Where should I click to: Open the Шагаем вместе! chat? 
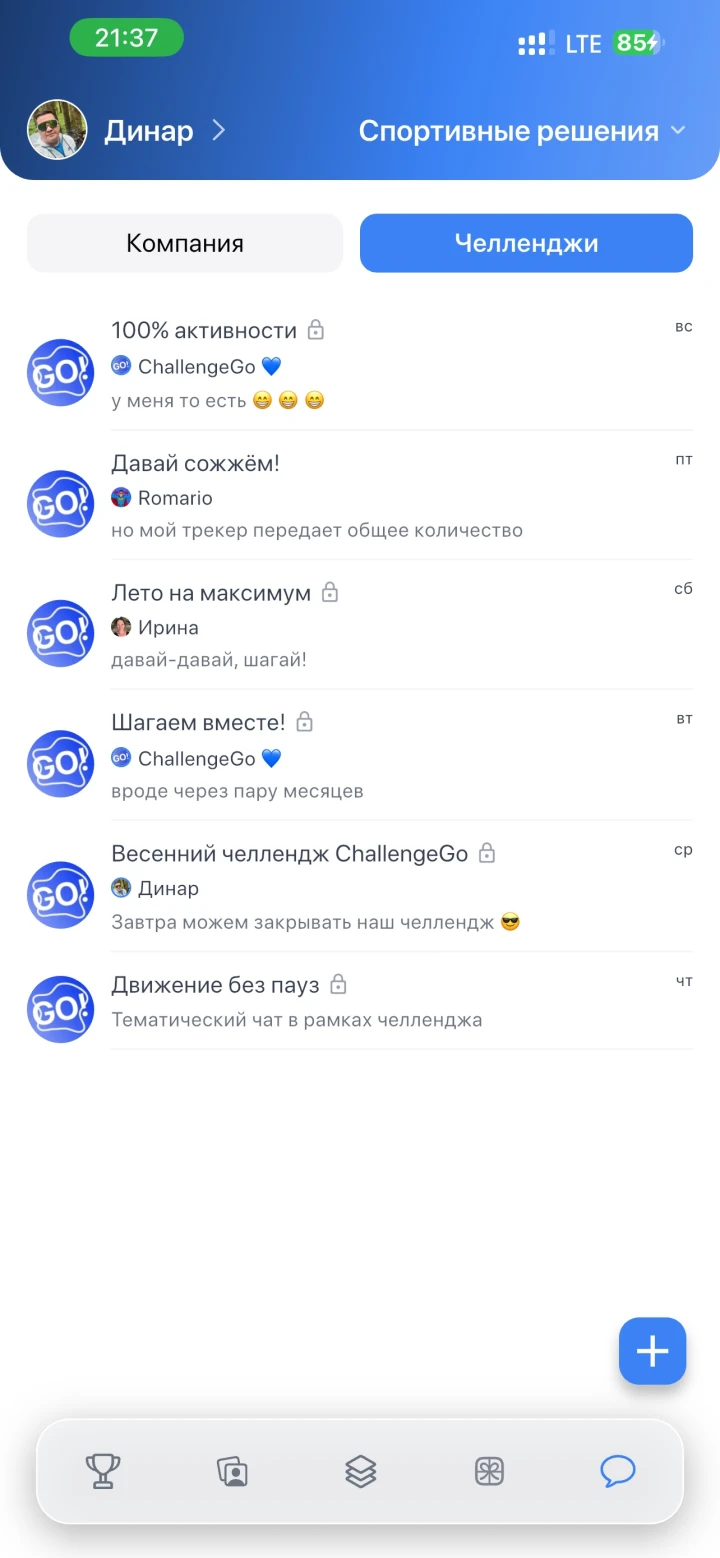click(x=360, y=757)
